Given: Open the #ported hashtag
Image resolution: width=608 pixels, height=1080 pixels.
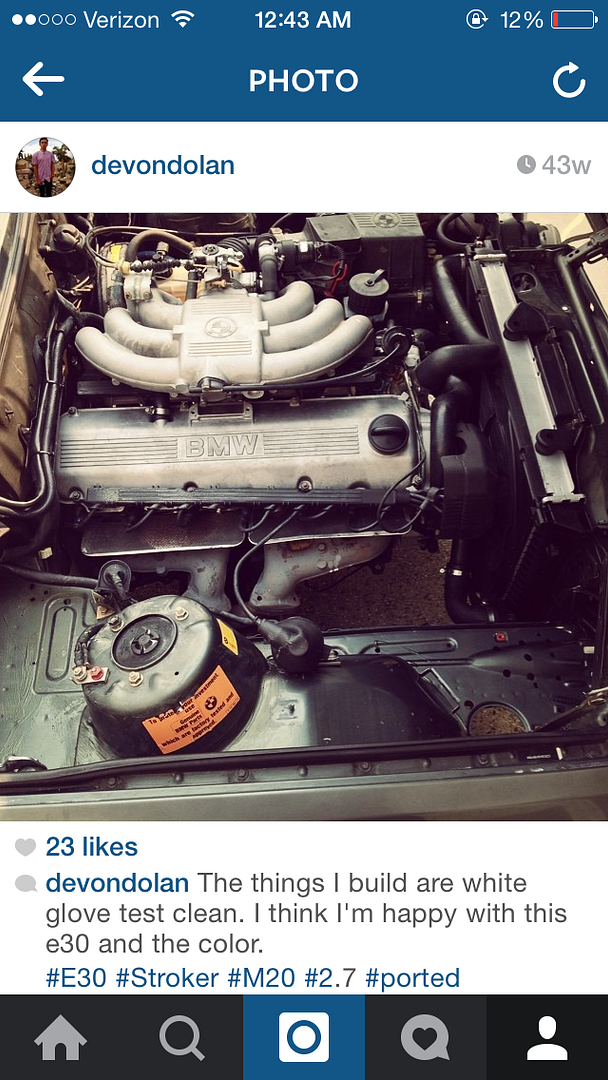Looking at the screenshot, I should 412,977.
